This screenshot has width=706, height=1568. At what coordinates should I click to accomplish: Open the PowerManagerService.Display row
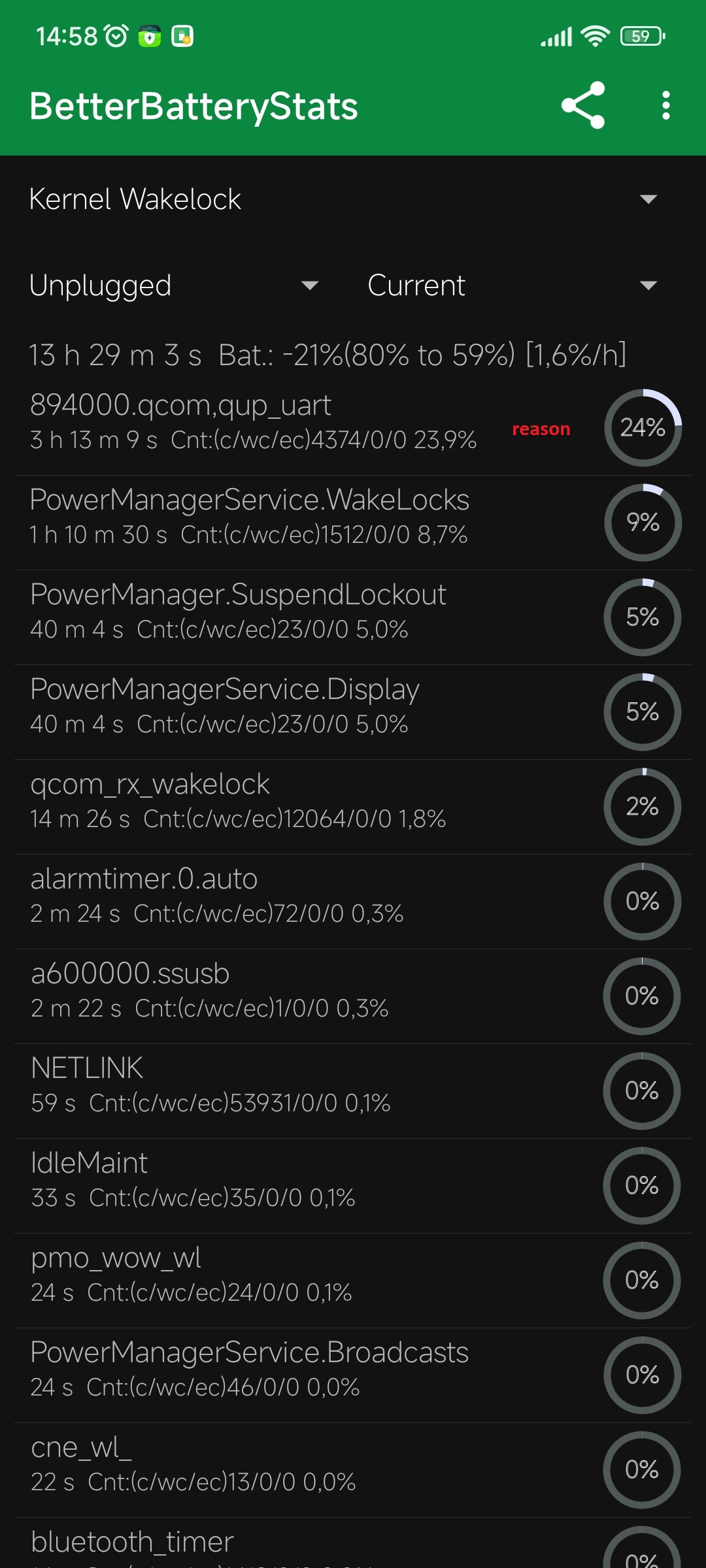coord(353,712)
